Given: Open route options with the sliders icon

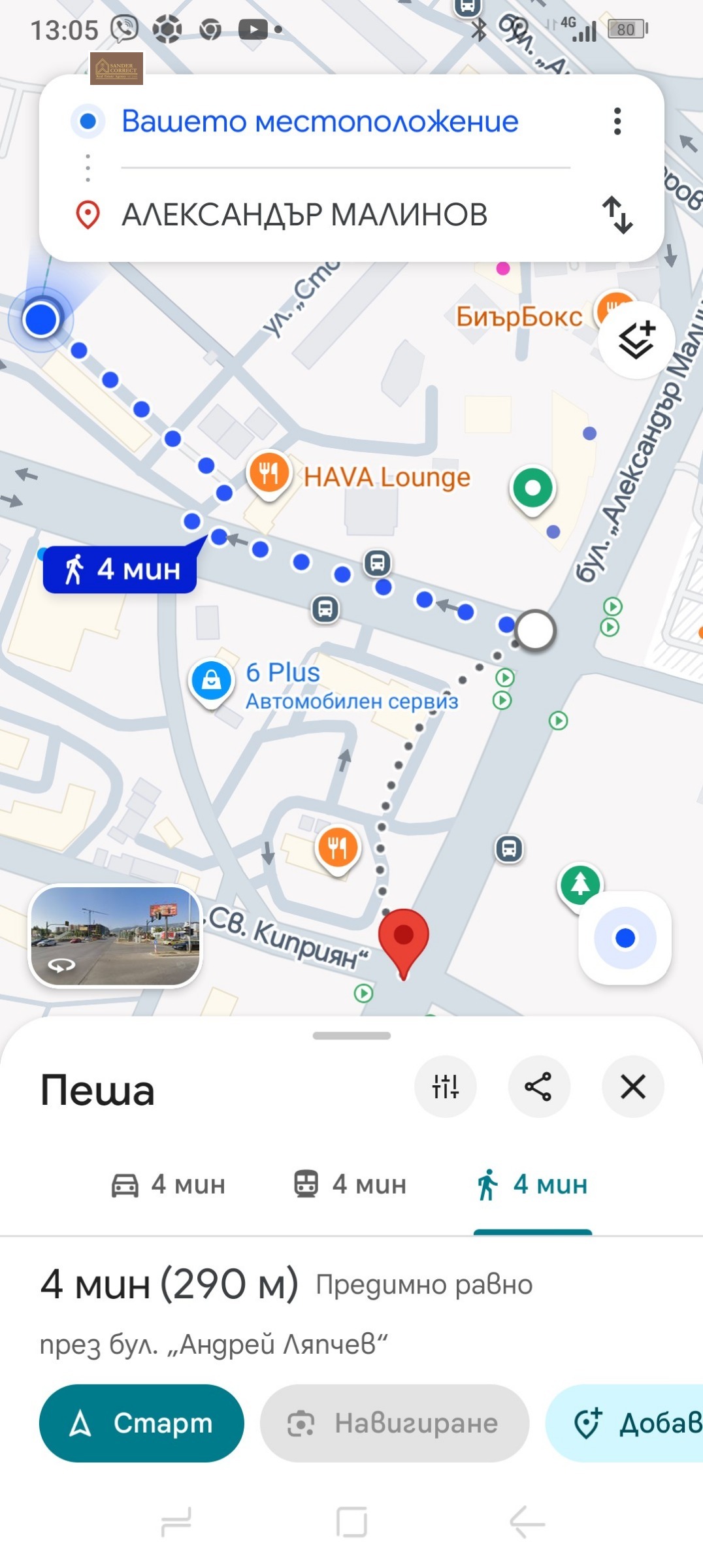Looking at the screenshot, I should [445, 1086].
